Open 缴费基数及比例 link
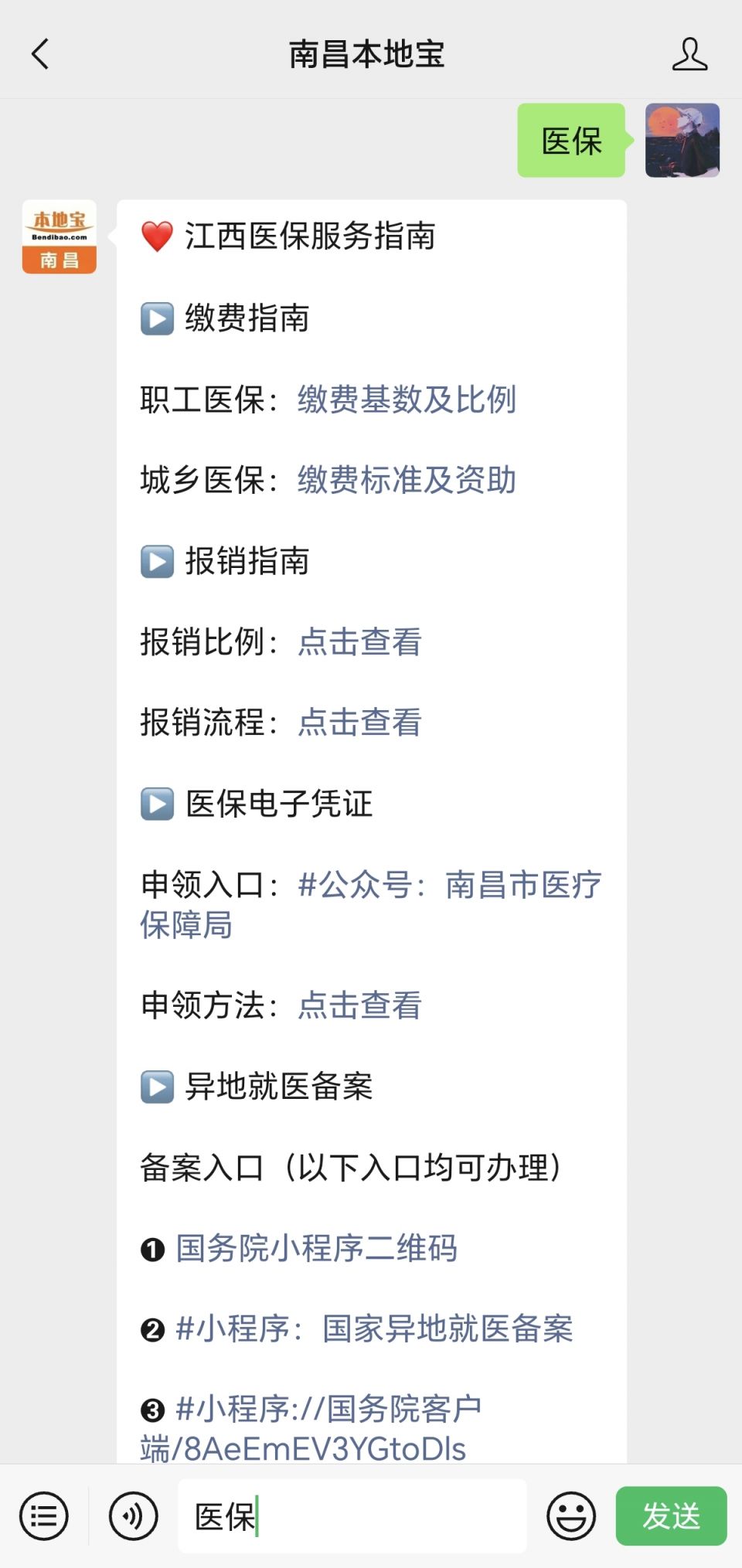 pyautogui.click(x=407, y=400)
